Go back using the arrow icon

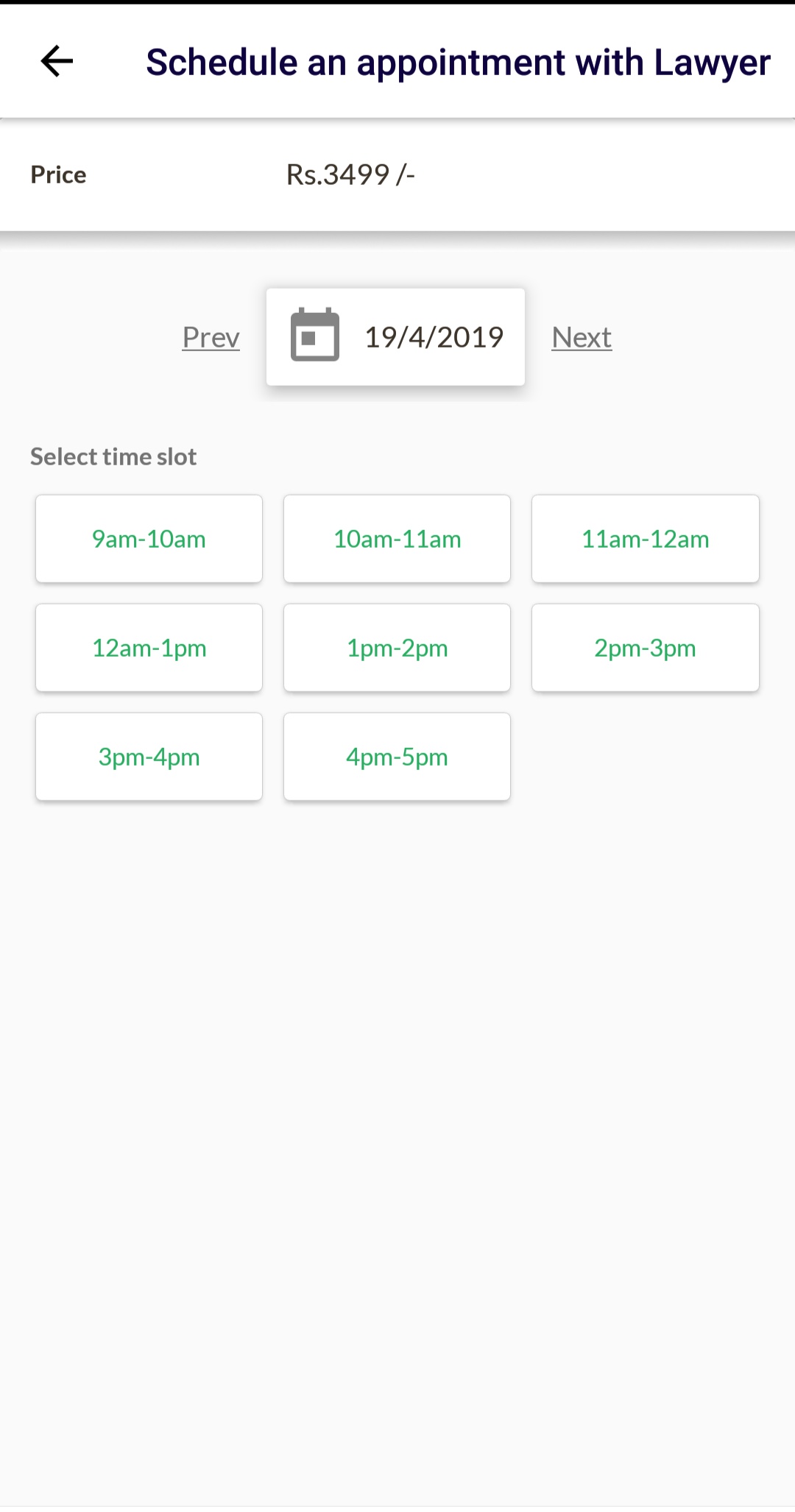pyautogui.click(x=57, y=61)
